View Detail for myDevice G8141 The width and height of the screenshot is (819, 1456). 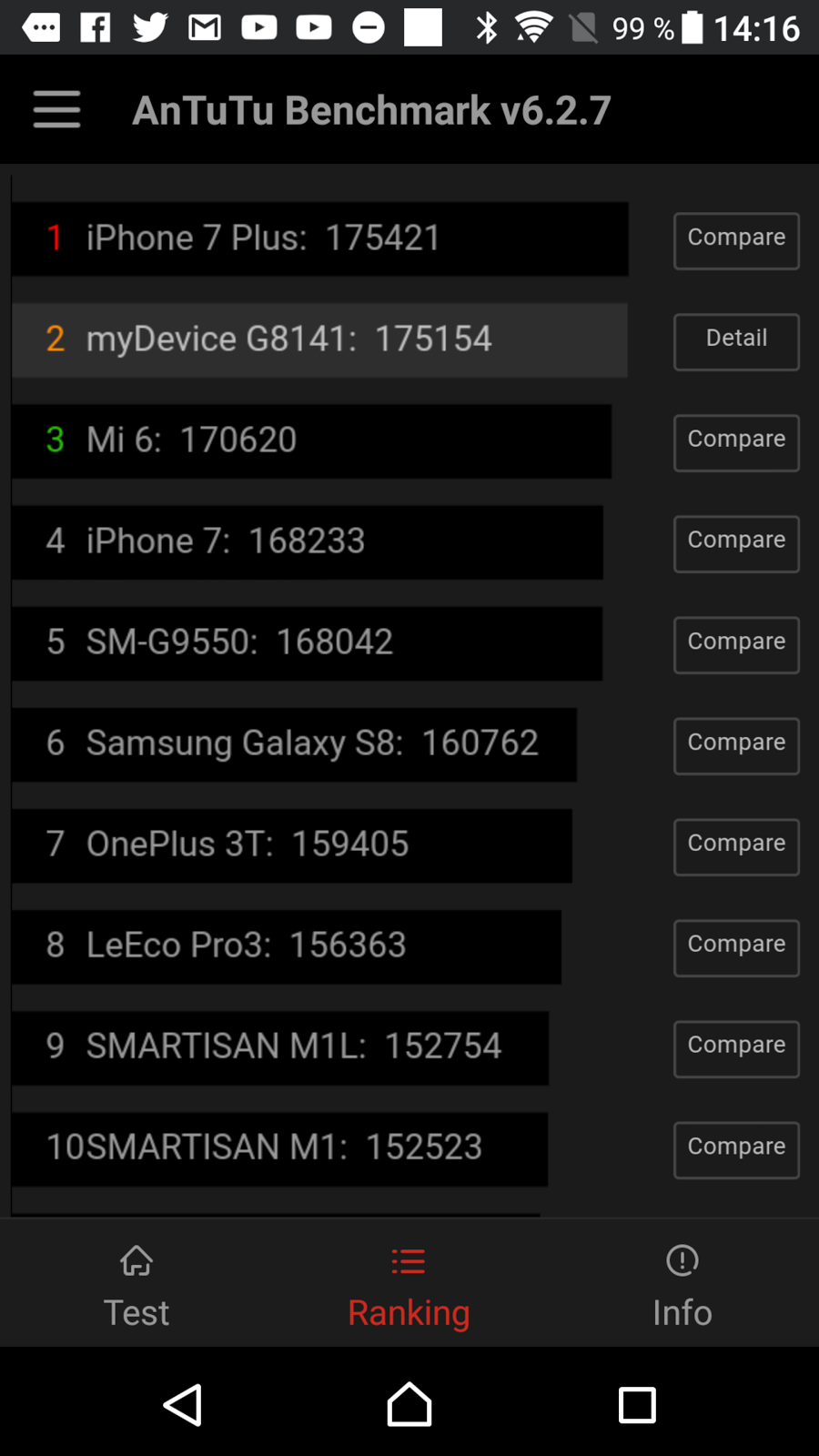point(736,342)
